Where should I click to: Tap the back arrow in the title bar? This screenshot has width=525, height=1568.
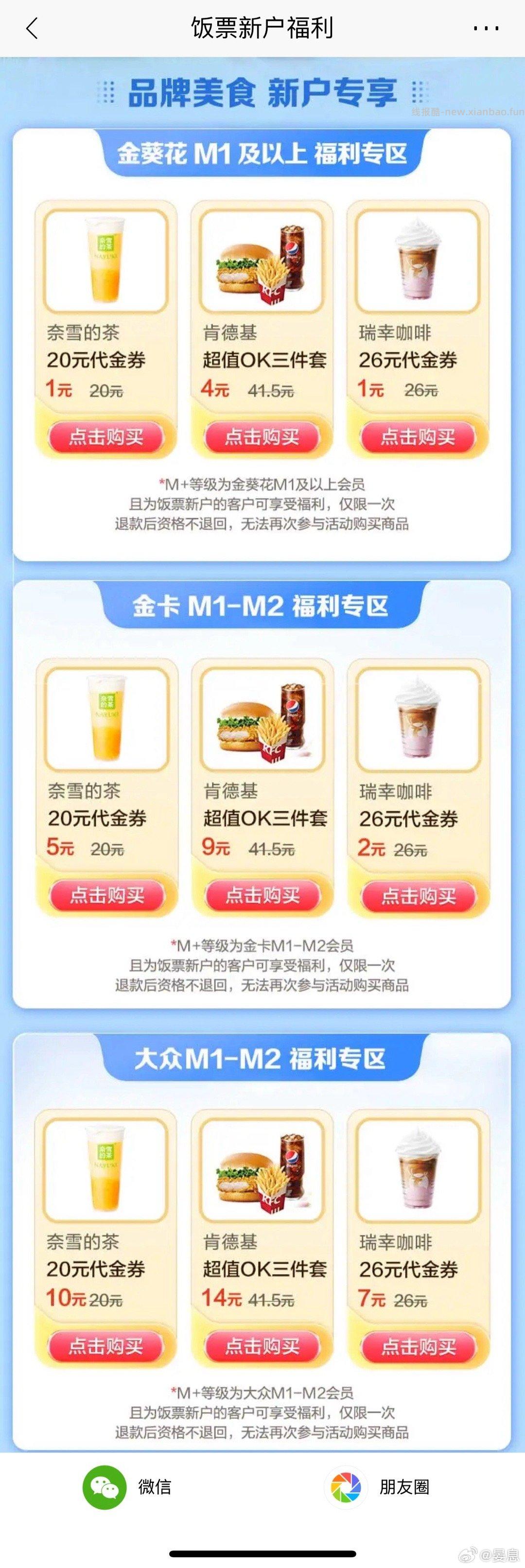point(32,28)
